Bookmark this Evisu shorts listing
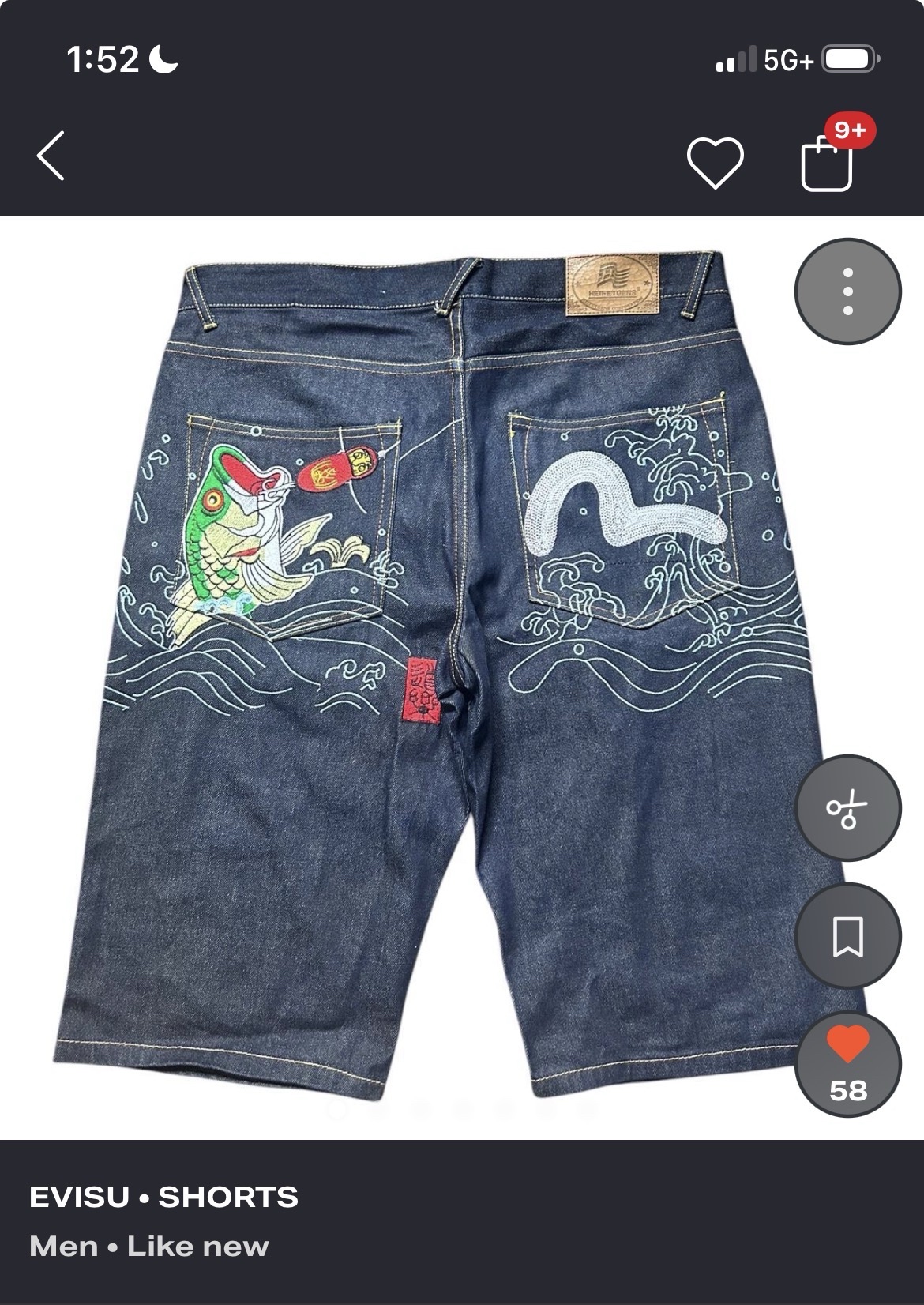The width and height of the screenshot is (924, 1305). tap(847, 937)
